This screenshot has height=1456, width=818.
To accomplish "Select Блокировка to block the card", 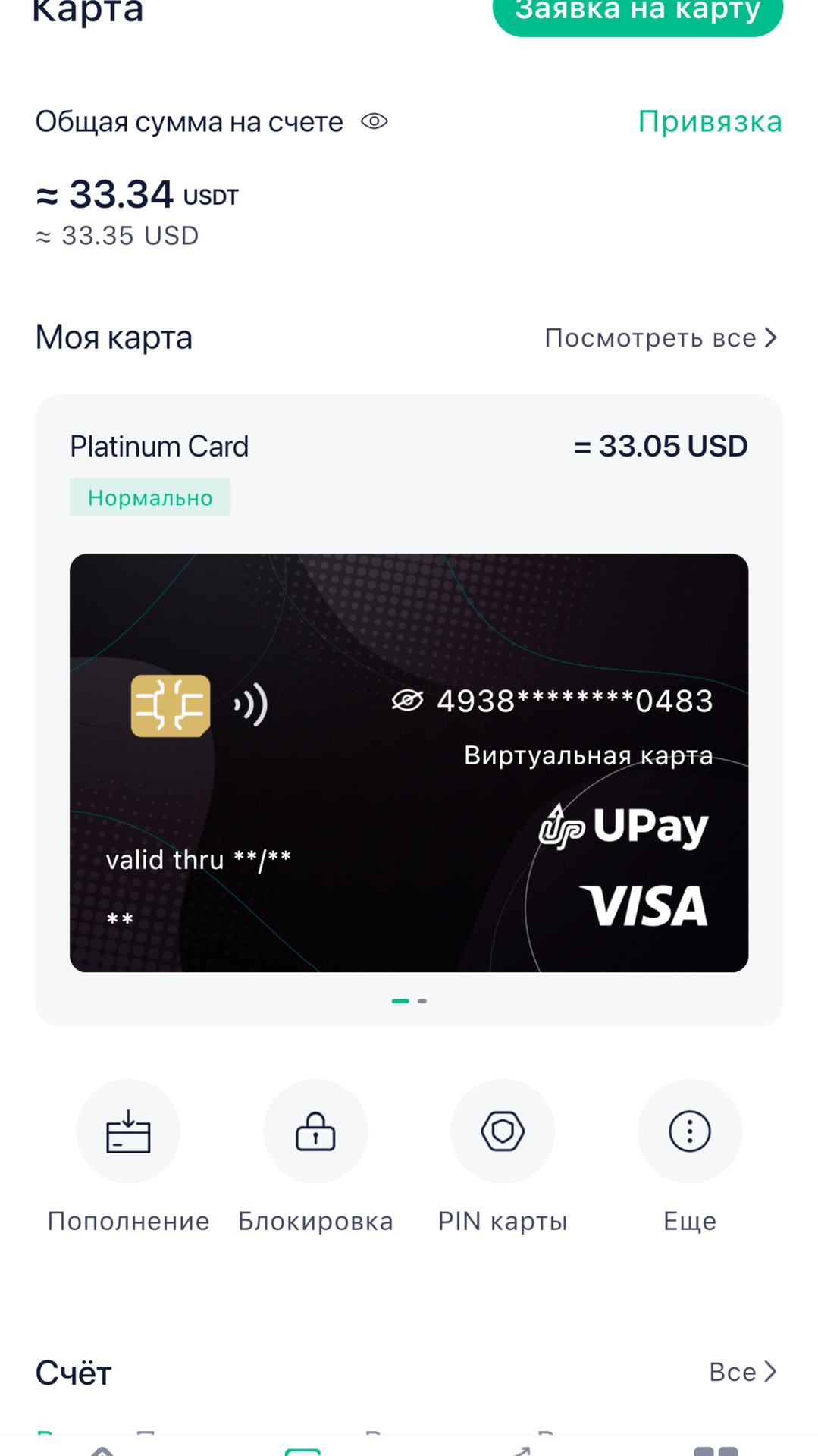I will pos(315,1131).
